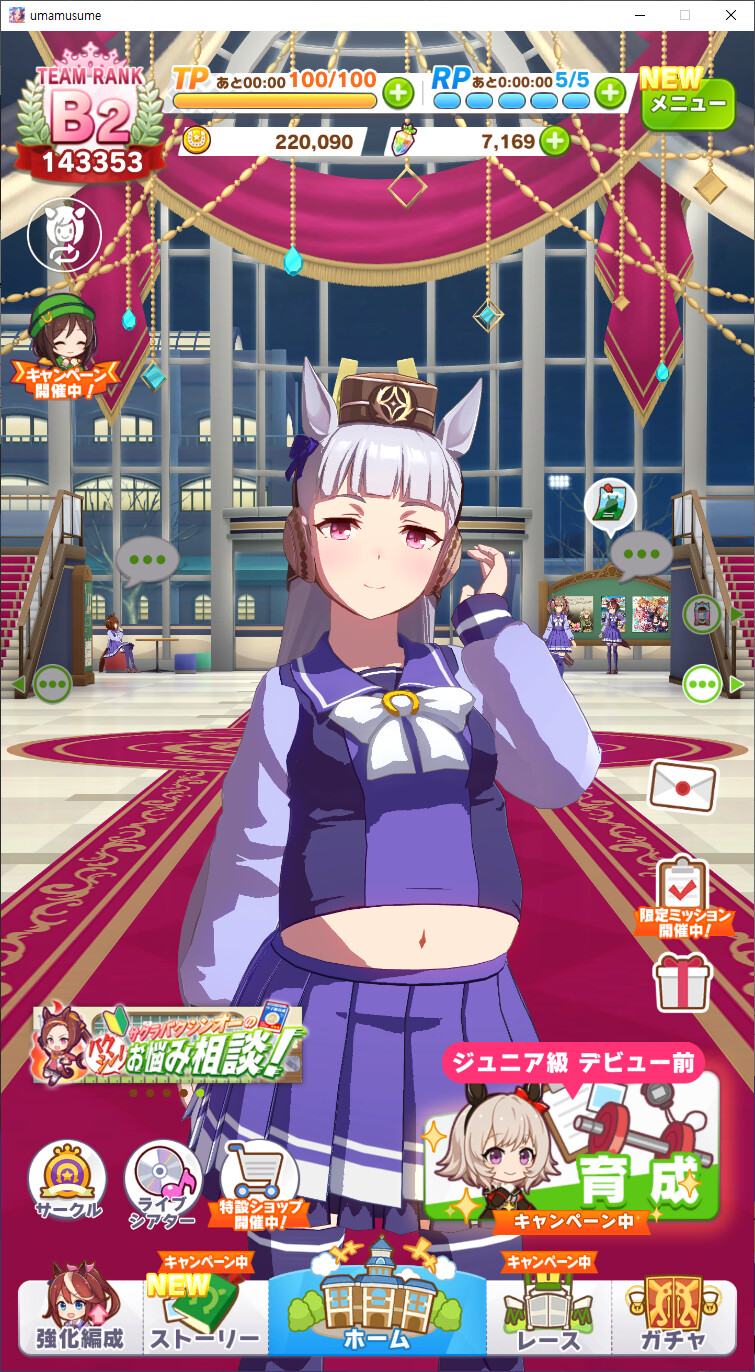Tap the plus button to restore TP
Screen dimensions: 755x1372
tap(397, 93)
